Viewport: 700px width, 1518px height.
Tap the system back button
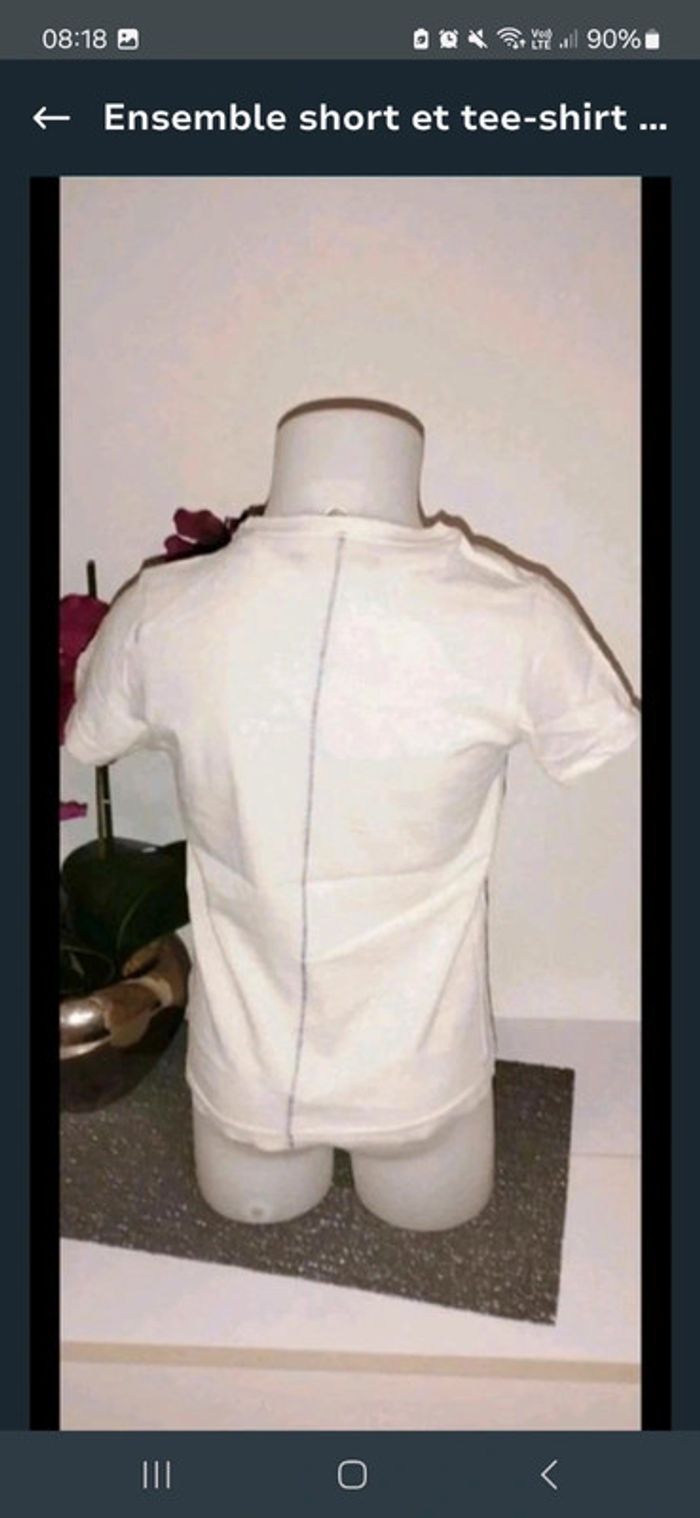(x=548, y=1474)
